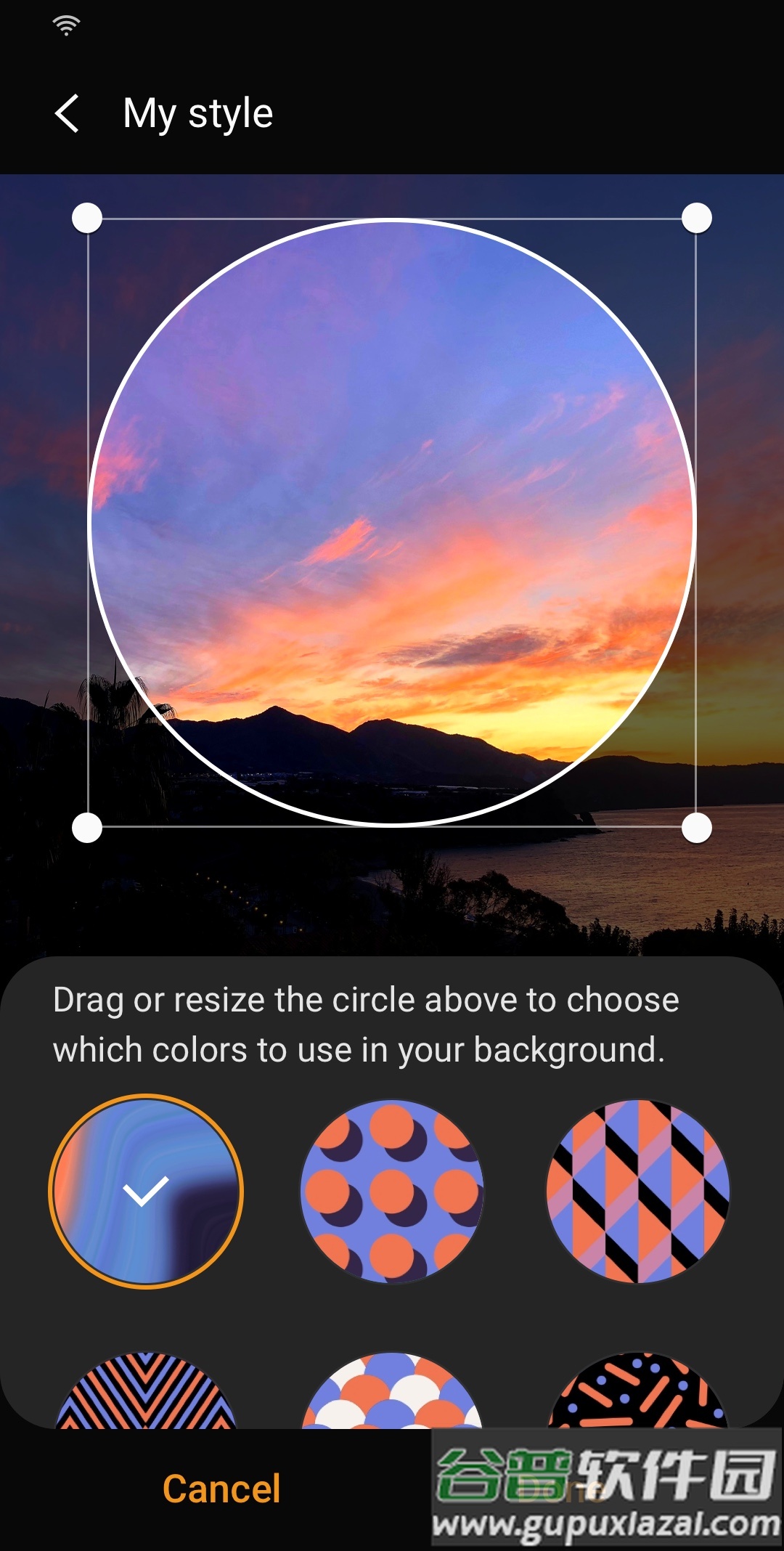
Task: Cancel the style changes
Action: 221,1489
